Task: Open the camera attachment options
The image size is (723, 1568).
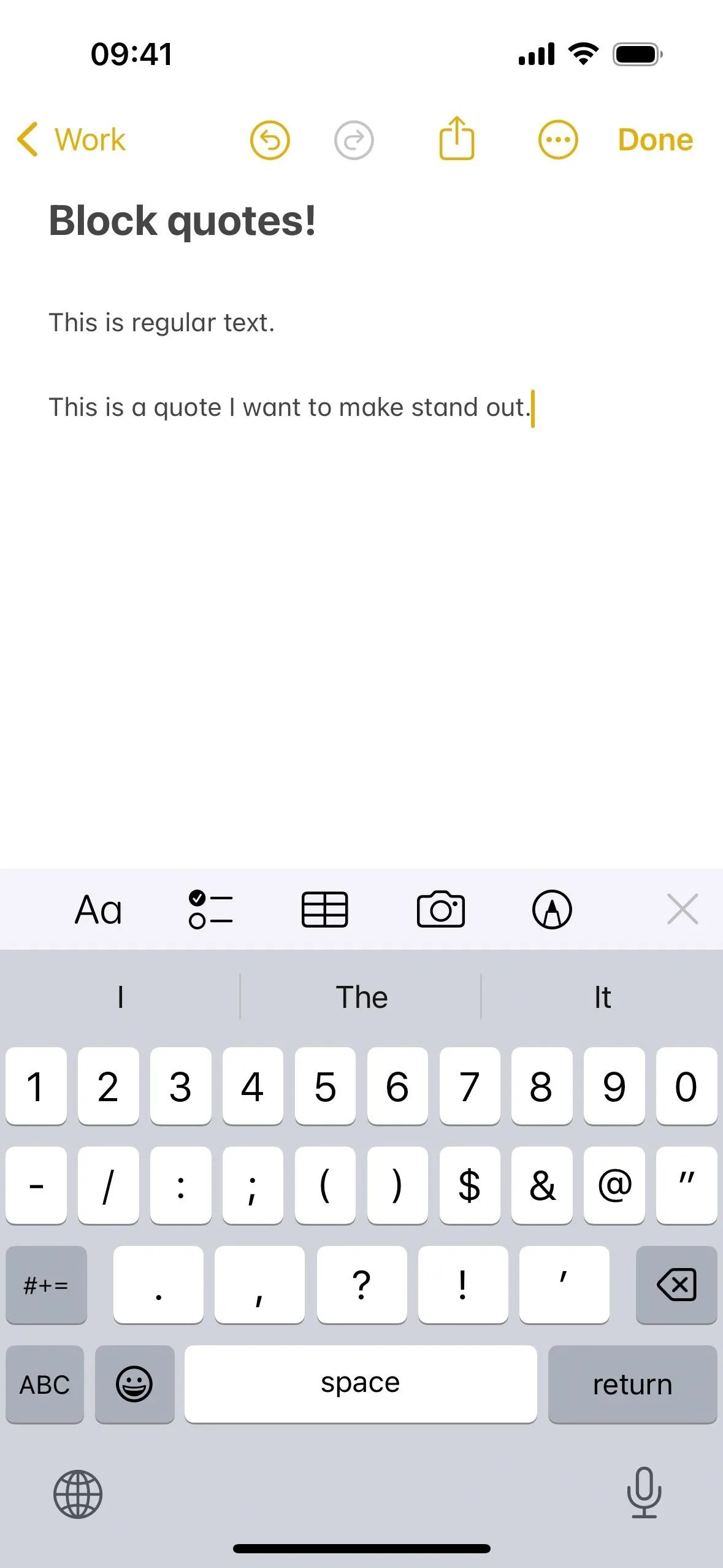Action: point(440,909)
